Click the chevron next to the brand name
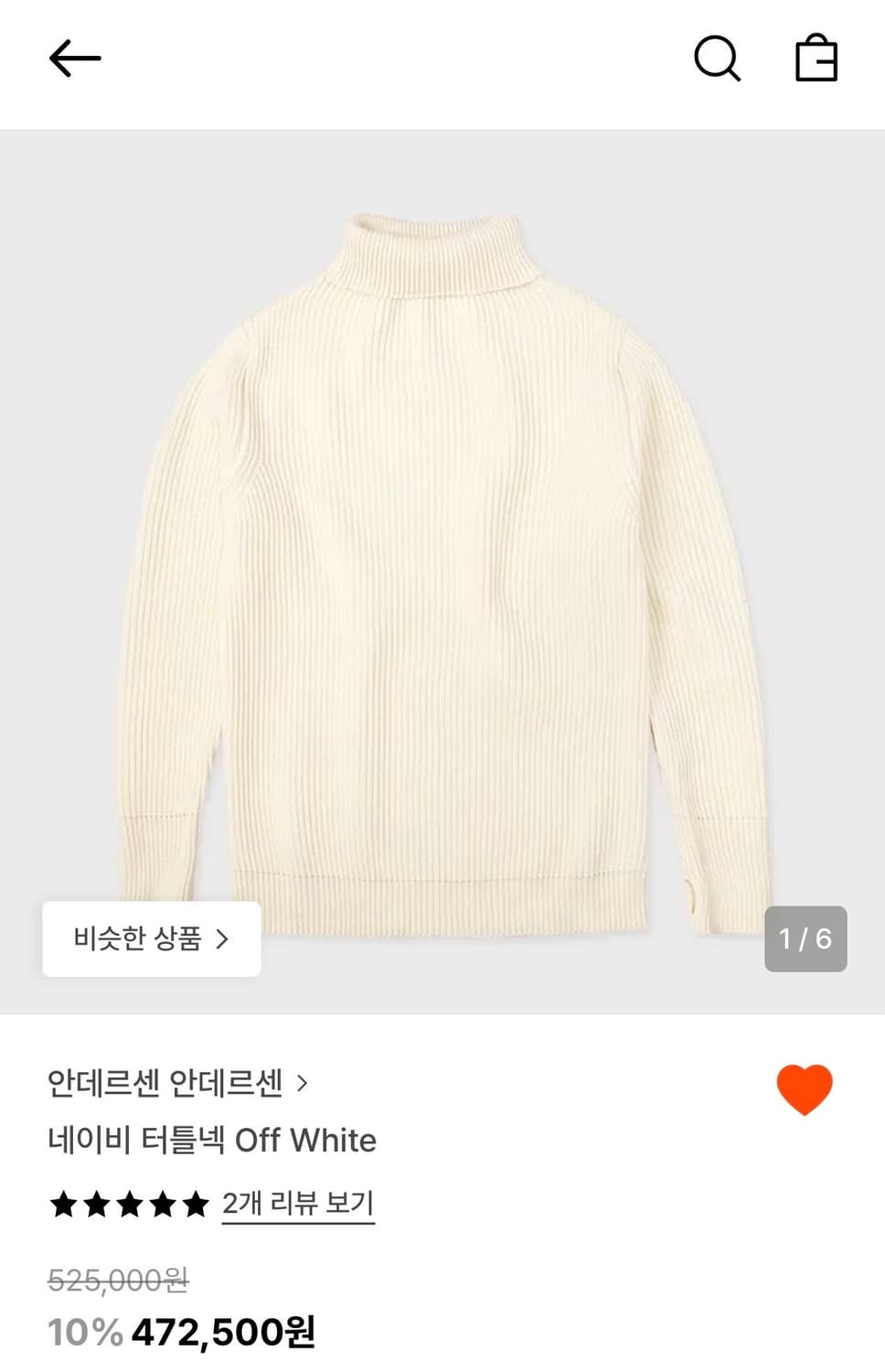The image size is (885, 1372). click(x=302, y=1083)
